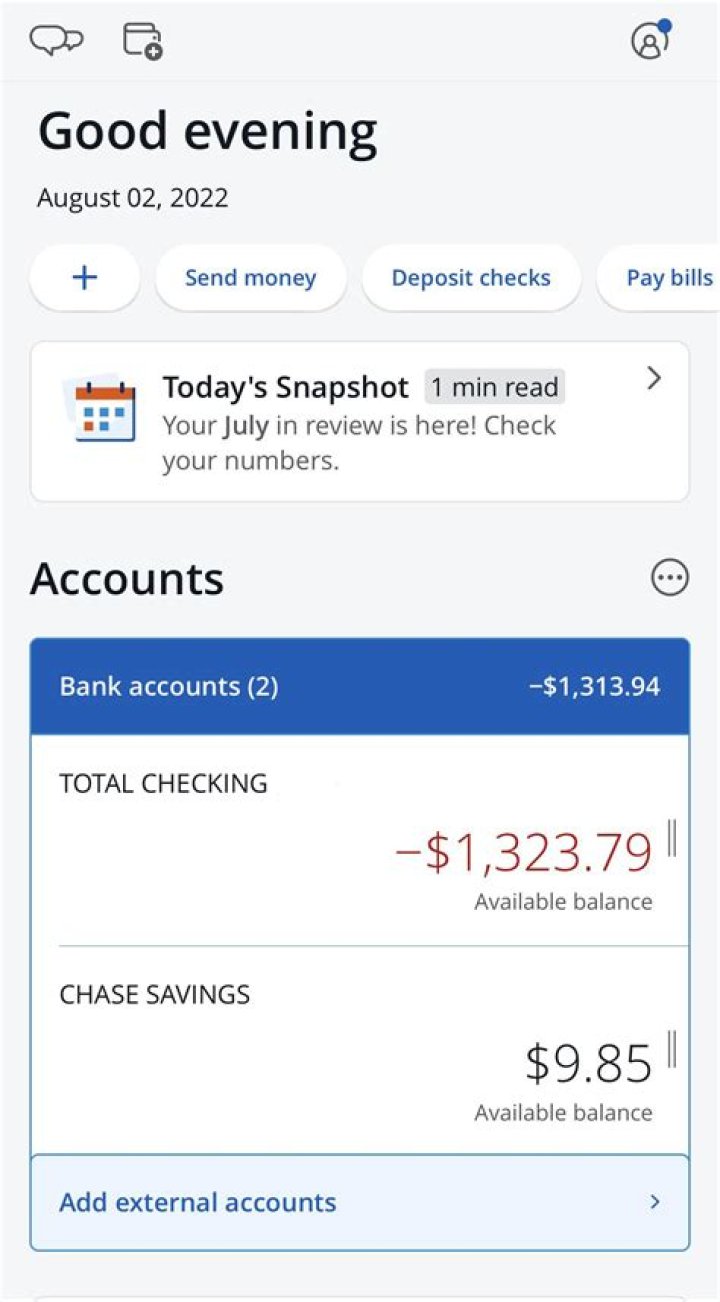Expand Today's Snapshot with its chevron
Screen dimensions: 720x1302
pyautogui.click(x=654, y=379)
